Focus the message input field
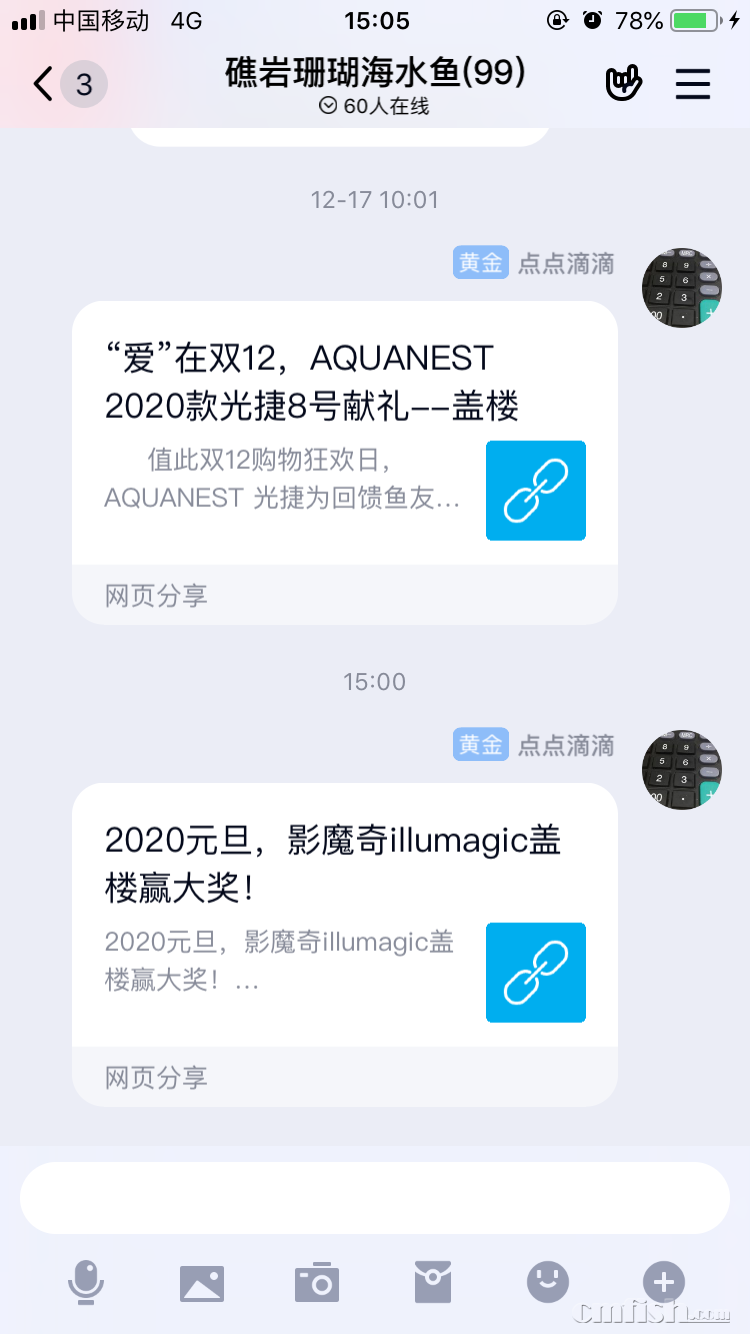750x1334 pixels. 374,1198
